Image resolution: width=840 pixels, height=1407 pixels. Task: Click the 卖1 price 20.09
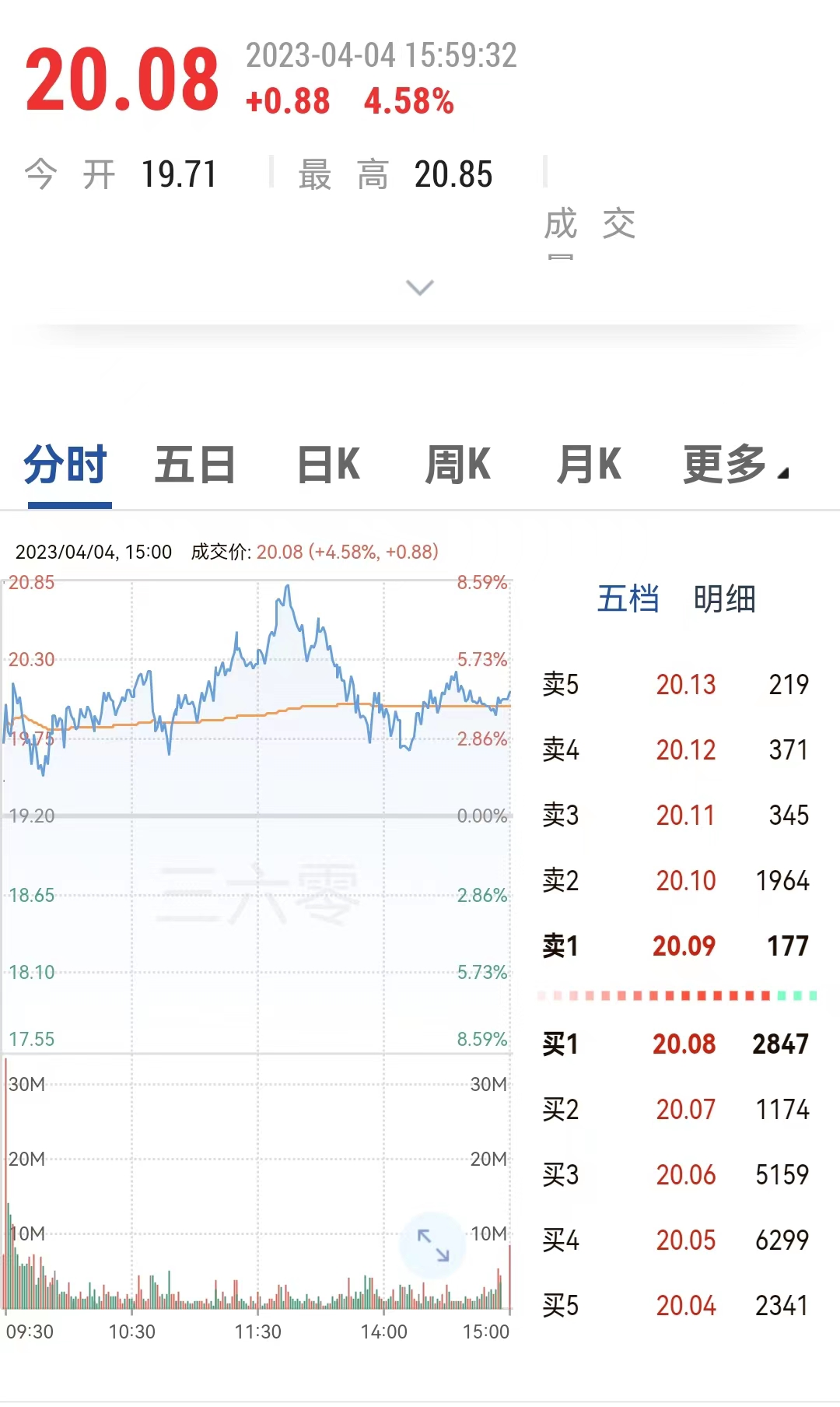pos(686,945)
